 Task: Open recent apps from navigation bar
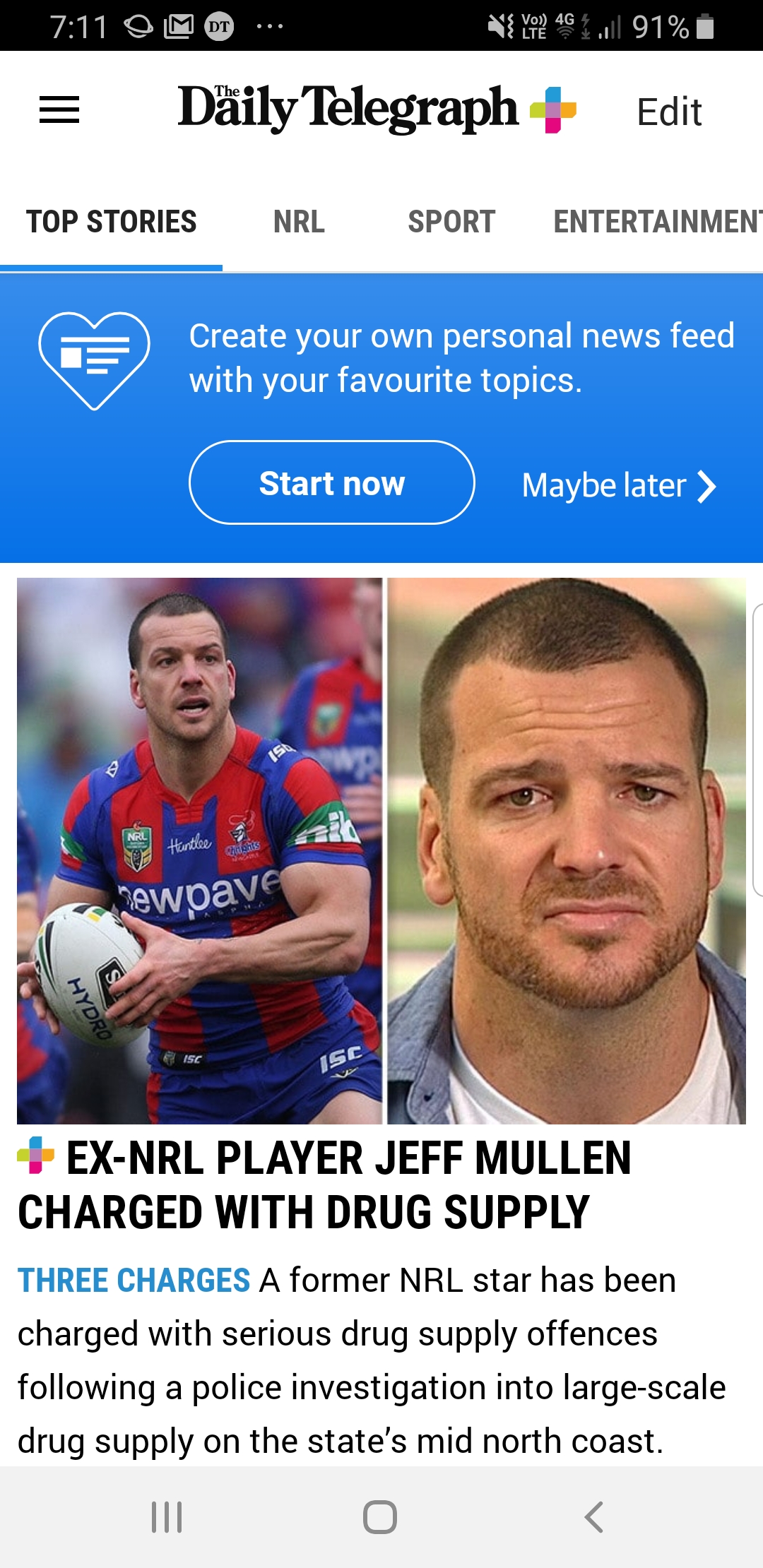pos(167,1517)
